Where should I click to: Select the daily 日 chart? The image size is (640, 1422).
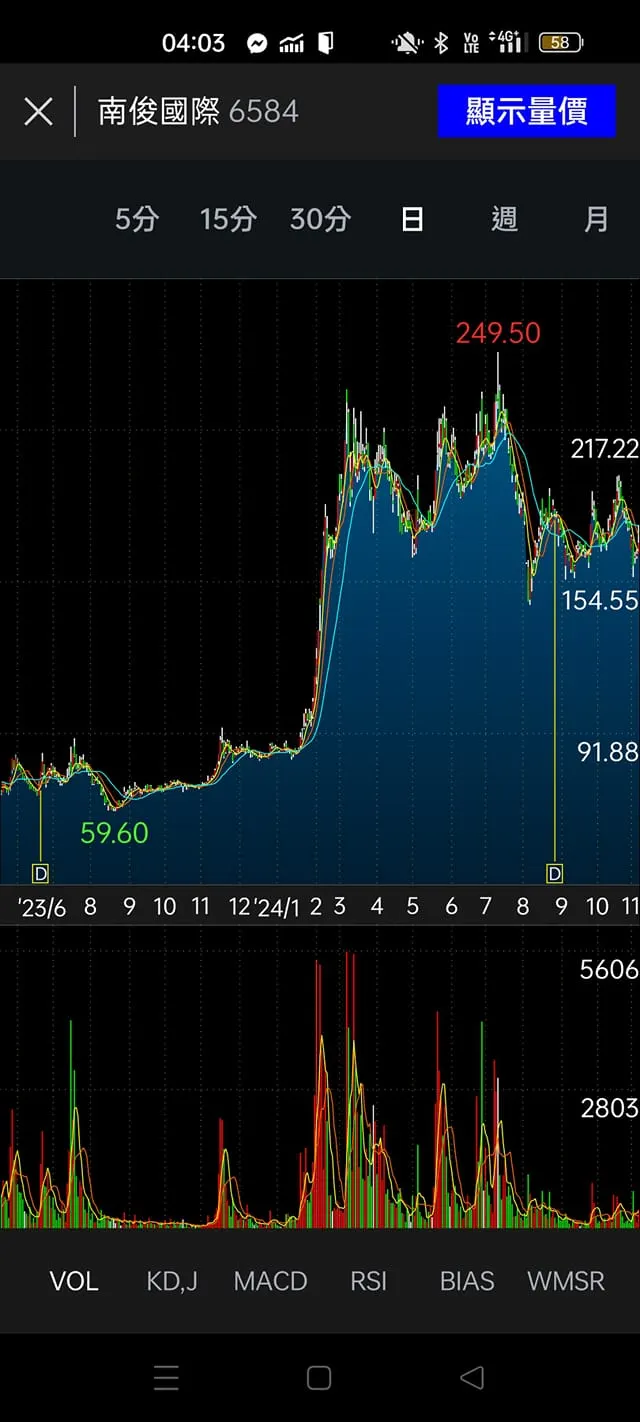pos(412,219)
